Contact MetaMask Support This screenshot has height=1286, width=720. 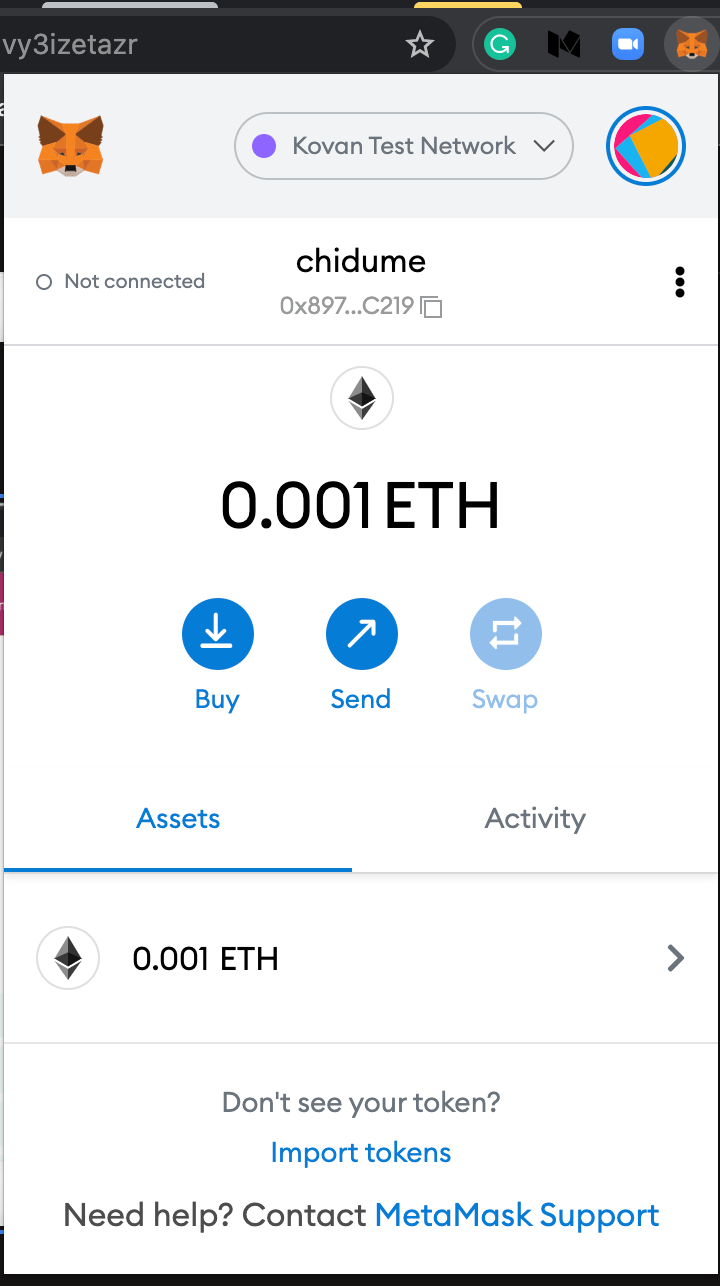516,1214
